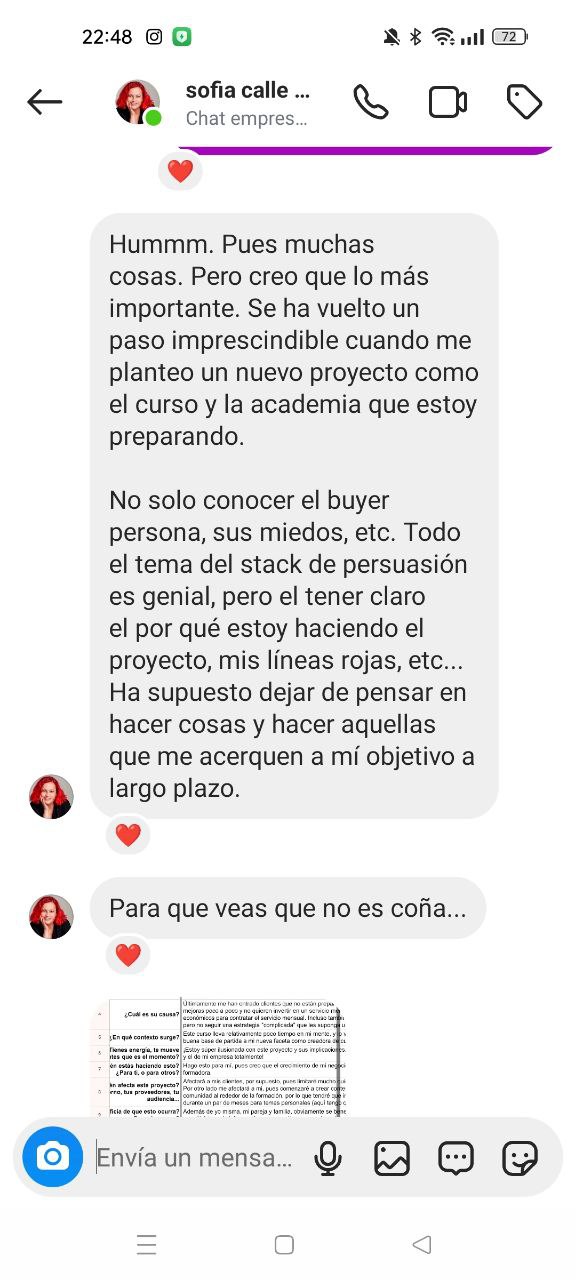Open the sticker picker
576x1280 pixels.
click(x=520, y=1158)
